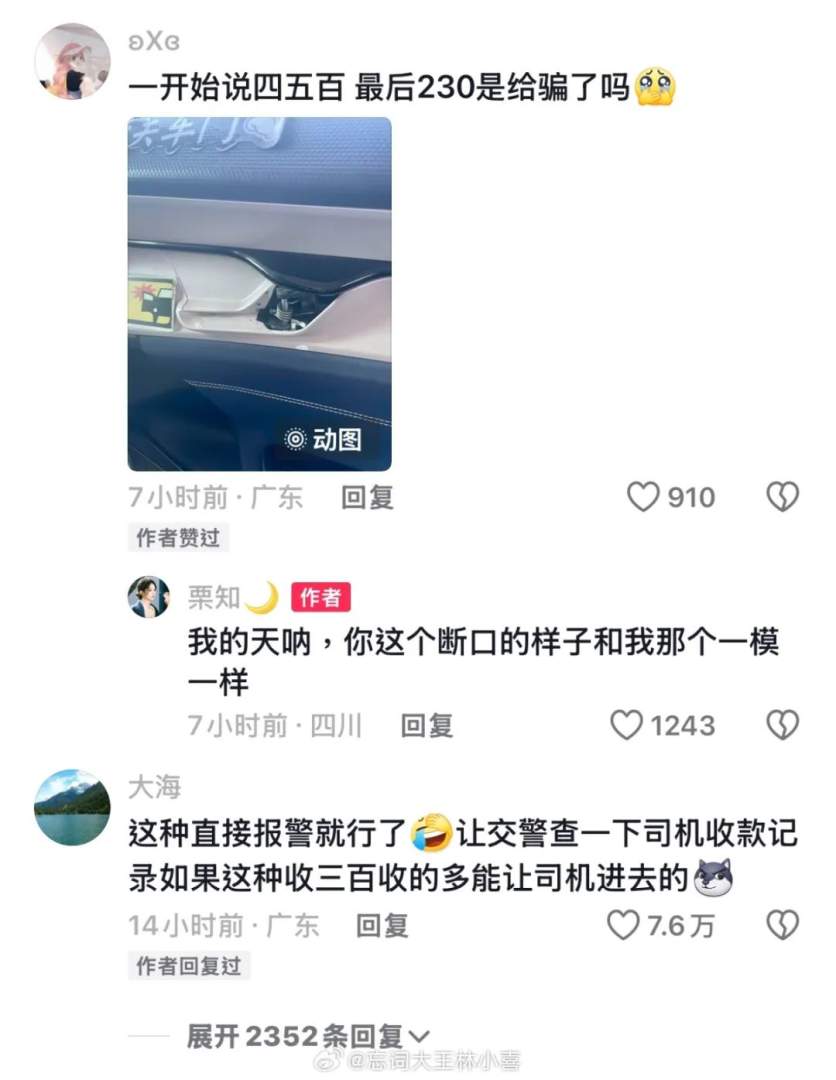Viewport: 836px width, 1080px height.
Task: Reply to 大海's comment
Action: 382,925
